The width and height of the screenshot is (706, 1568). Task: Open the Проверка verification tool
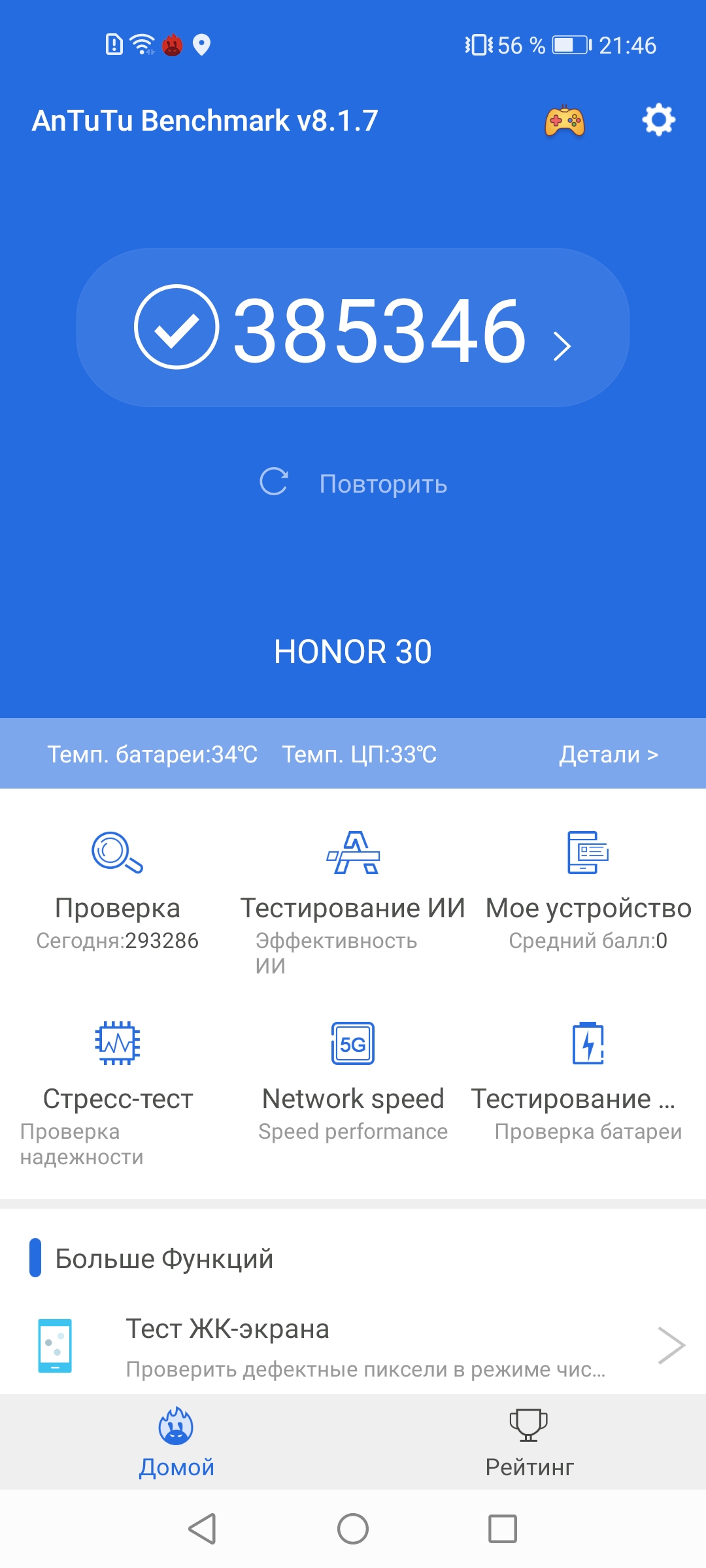pos(118,889)
